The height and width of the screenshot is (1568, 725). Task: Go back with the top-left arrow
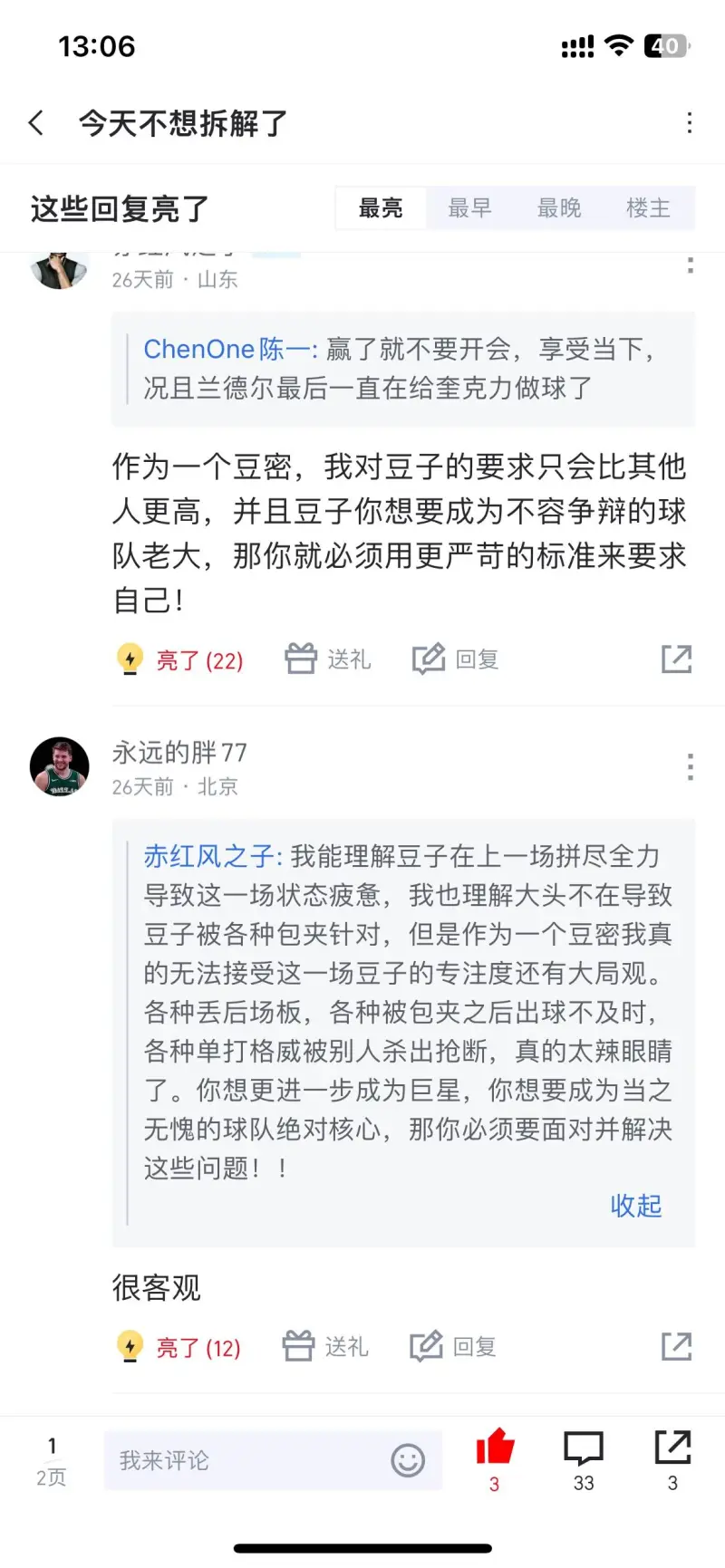[x=37, y=123]
